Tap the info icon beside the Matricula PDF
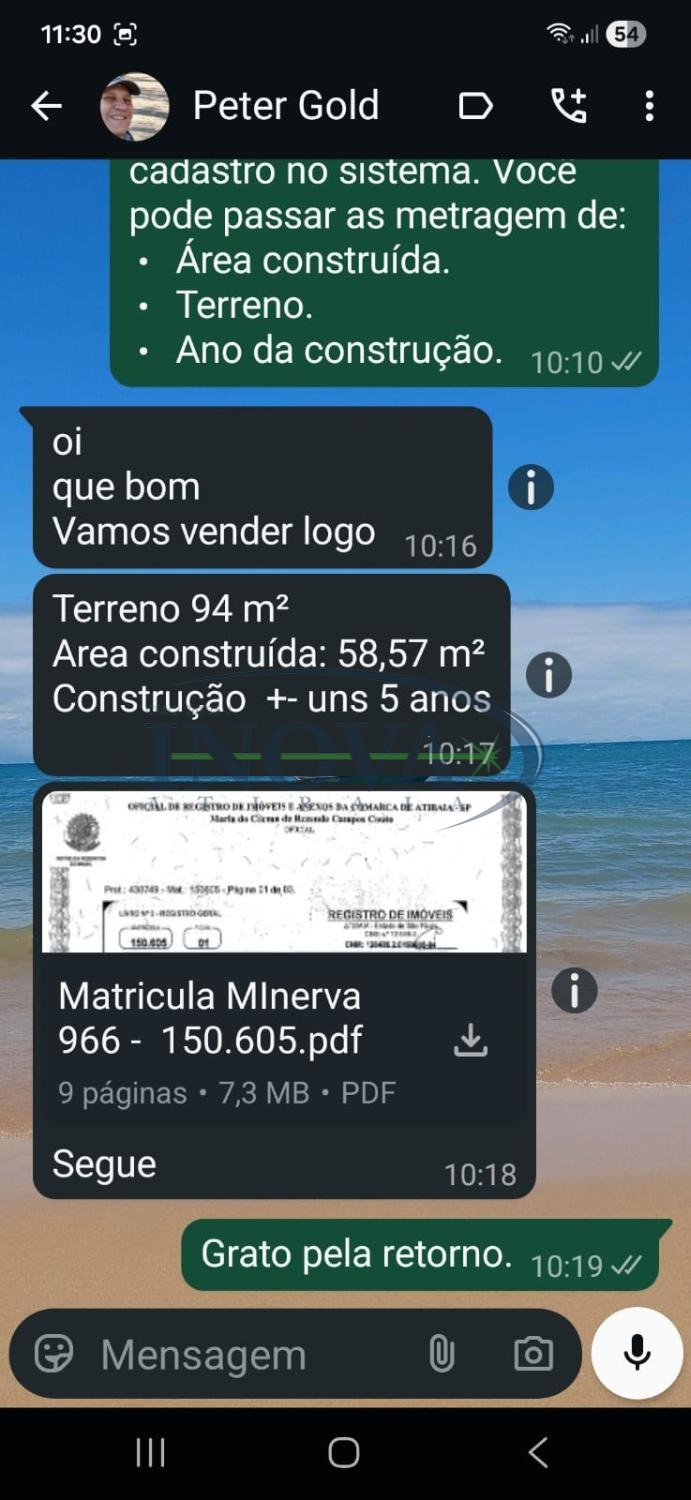Viewport: 691px width, 1500px height. (575, 991)
